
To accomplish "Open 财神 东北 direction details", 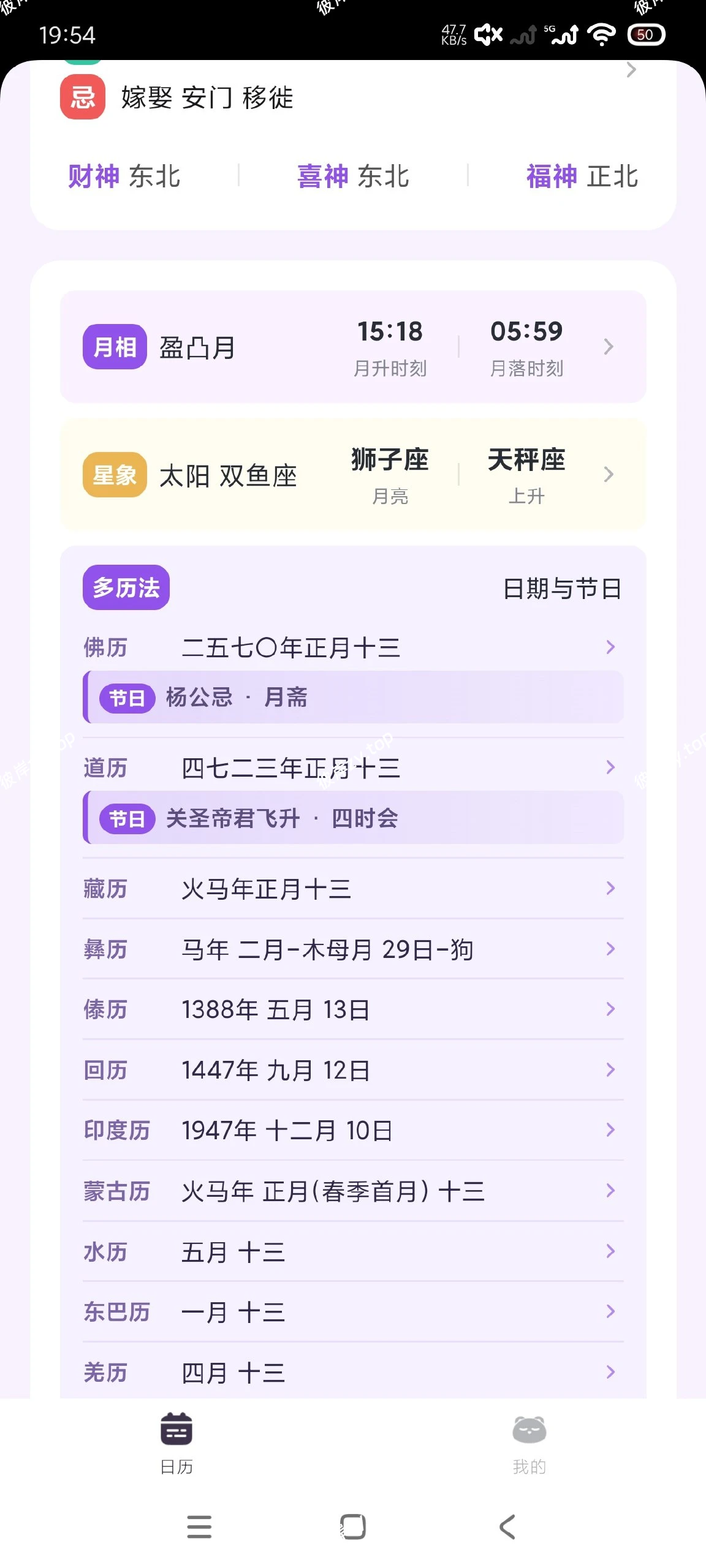I will coord(125,176).
